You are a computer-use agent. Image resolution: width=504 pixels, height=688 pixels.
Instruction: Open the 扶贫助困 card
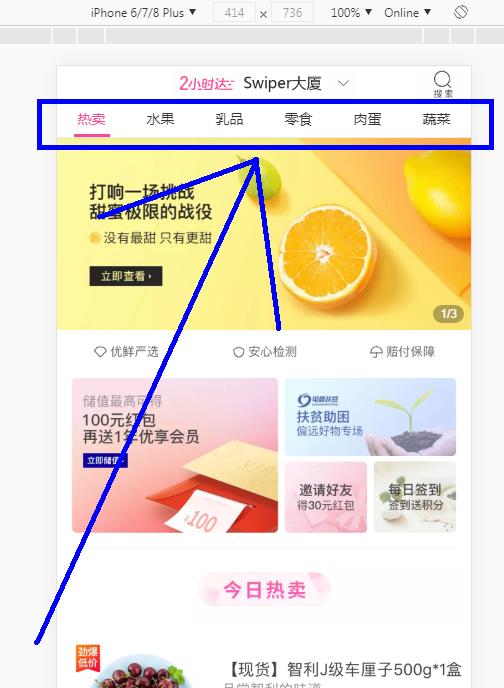[x=370, y=417]
